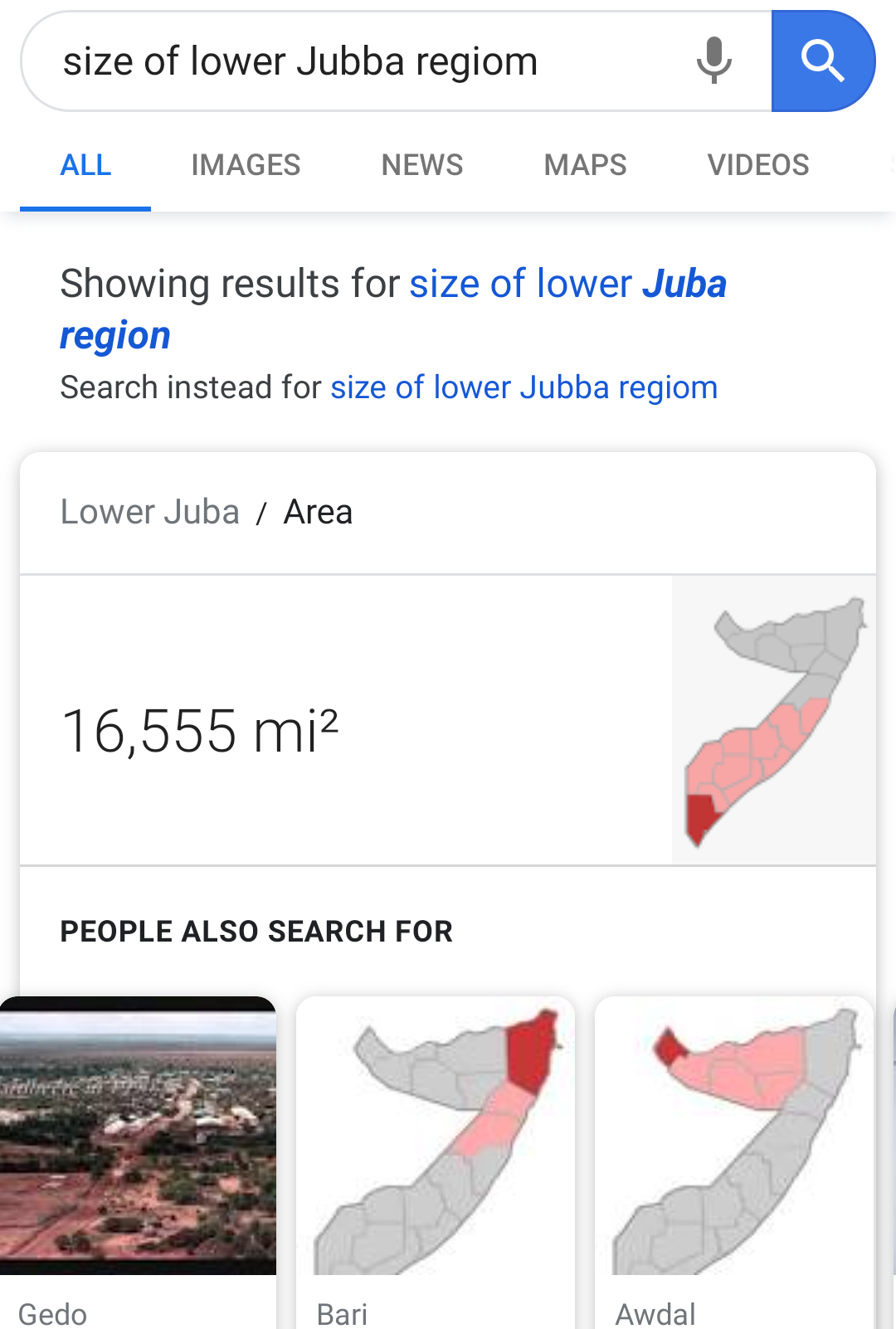
Task: Open corrected search 'size of lower Juba region'
Action: (567, 285)
